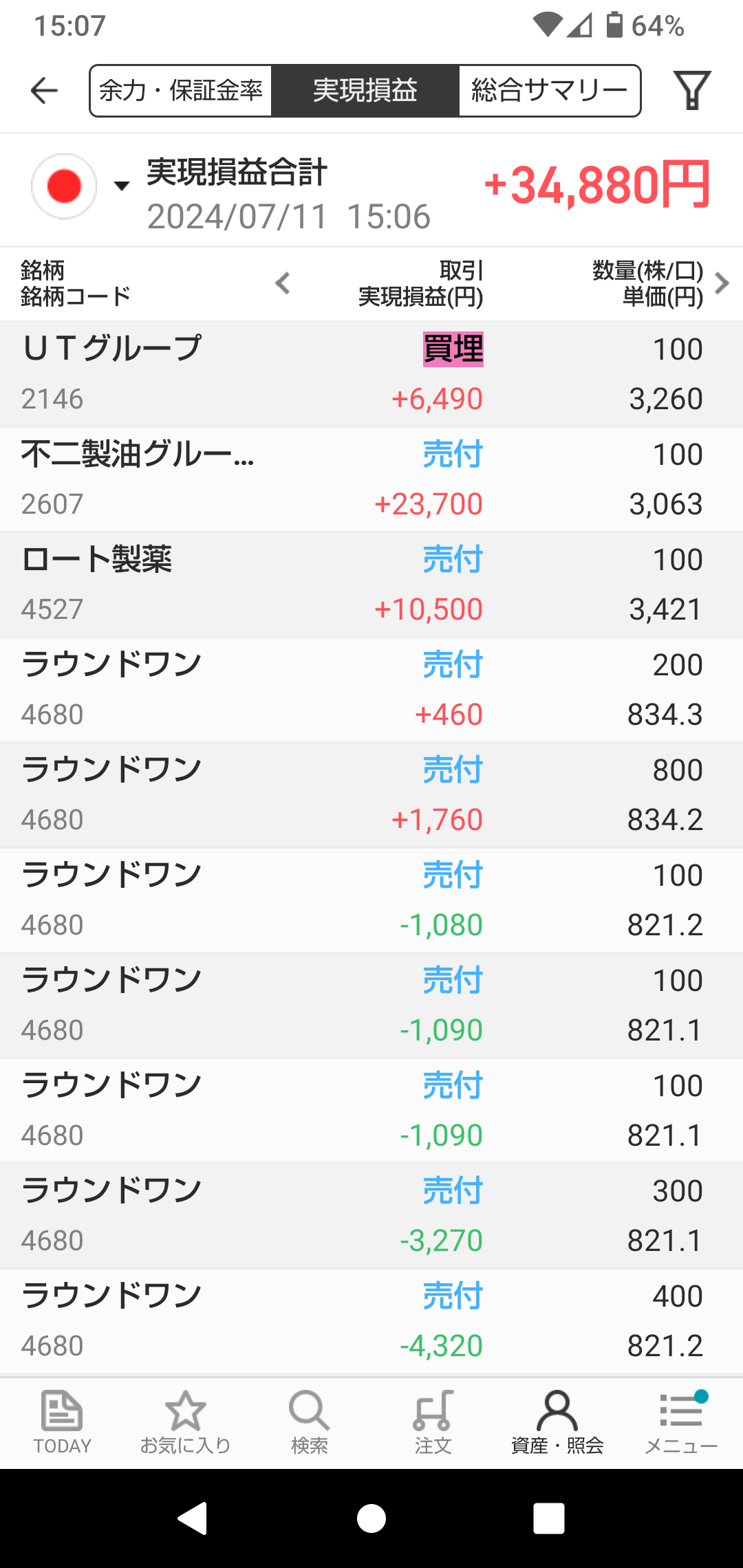Go back using the top arrow
743x1568 pixels.
tap(45, 90)
